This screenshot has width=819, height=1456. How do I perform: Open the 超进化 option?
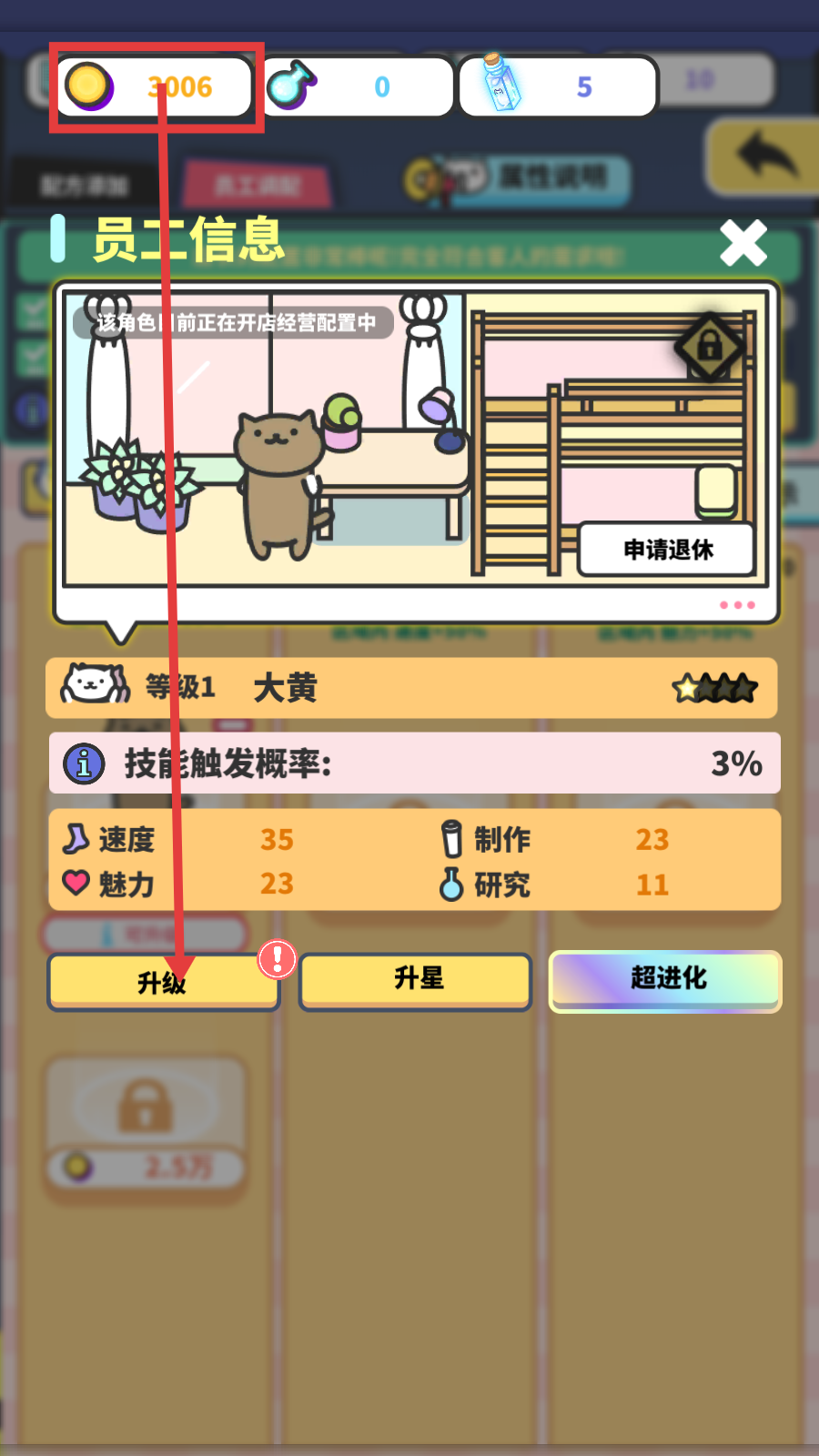click(x=665, y=979)
